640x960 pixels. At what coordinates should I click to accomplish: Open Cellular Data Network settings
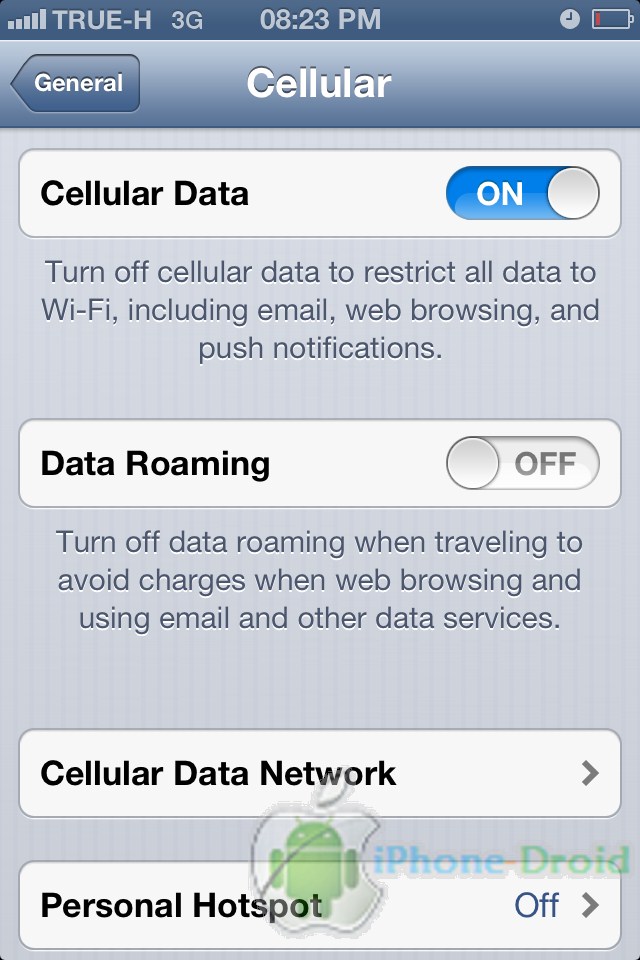[x=320, y=773]
